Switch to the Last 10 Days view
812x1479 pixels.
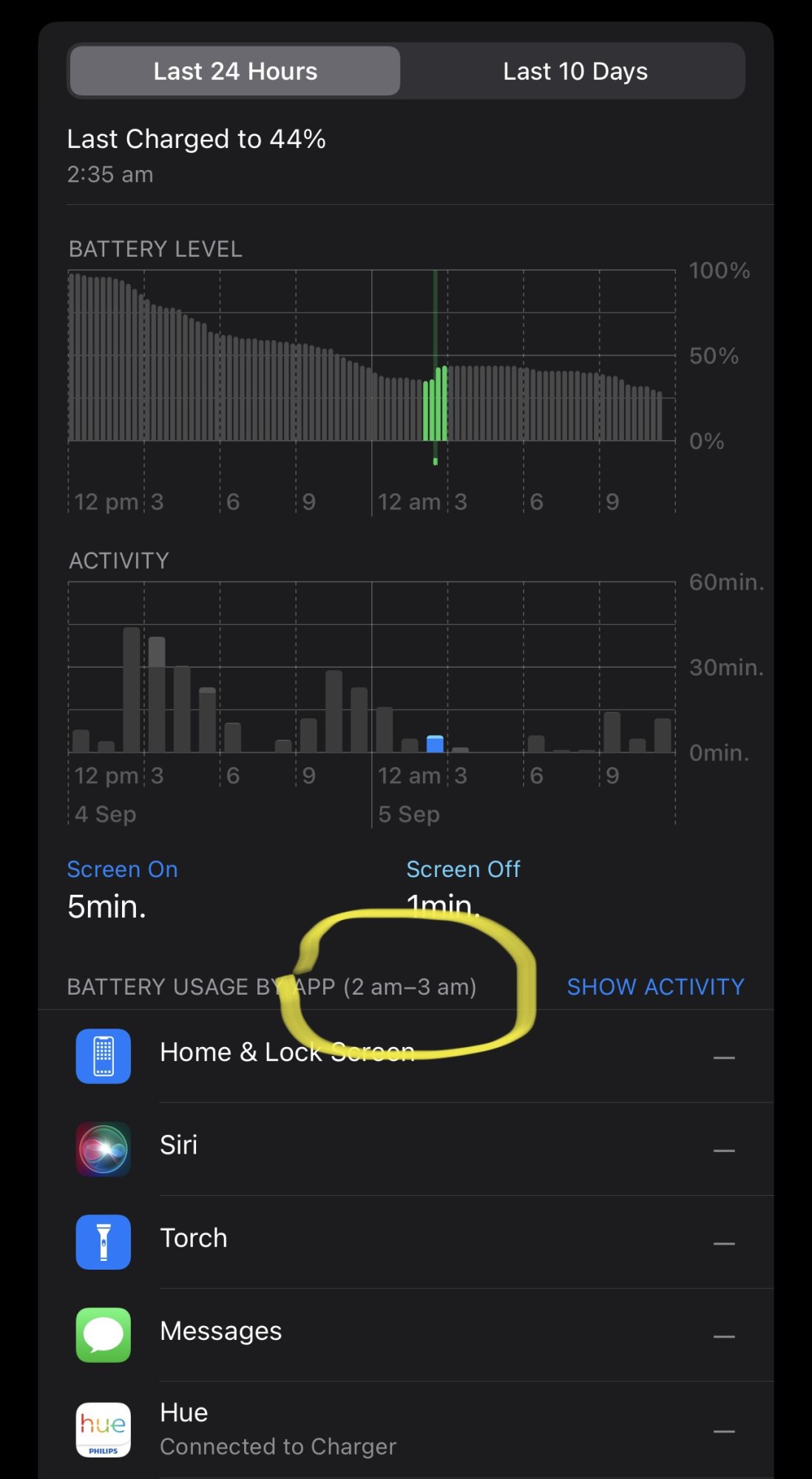(575, 72)
